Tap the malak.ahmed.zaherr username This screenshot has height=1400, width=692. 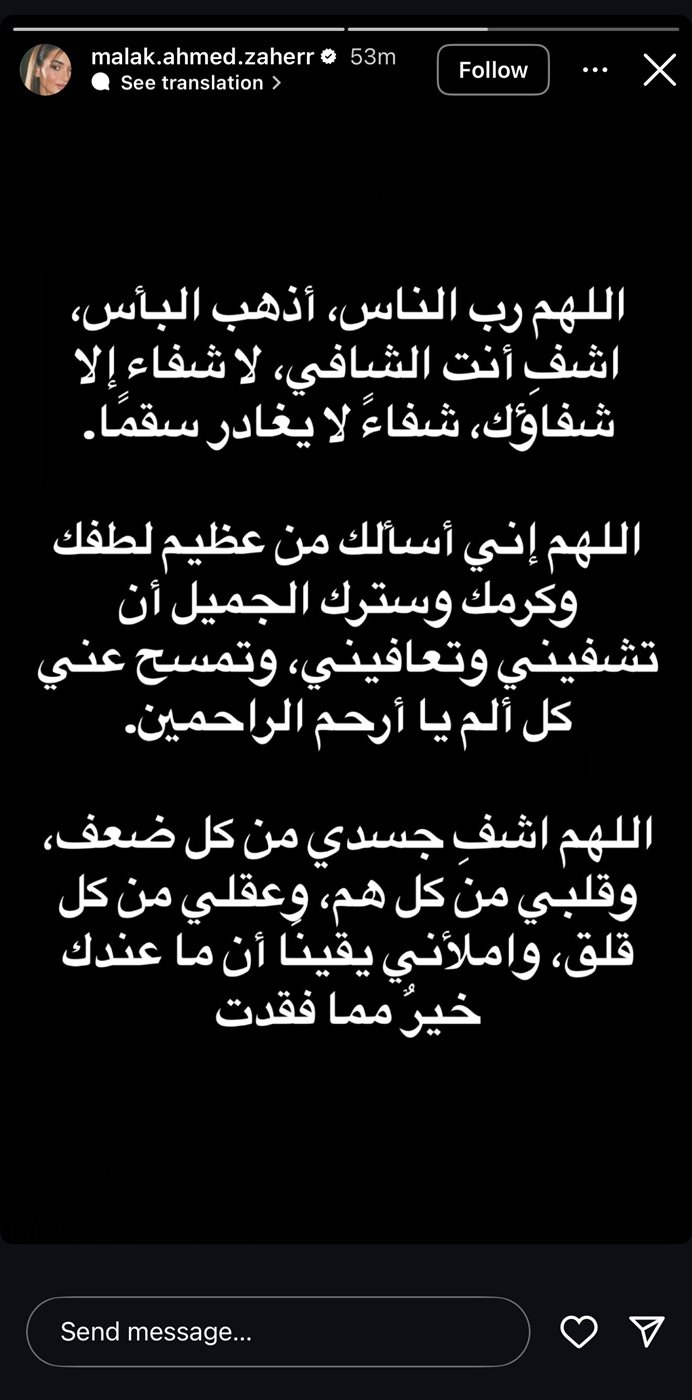pos(203,57)
